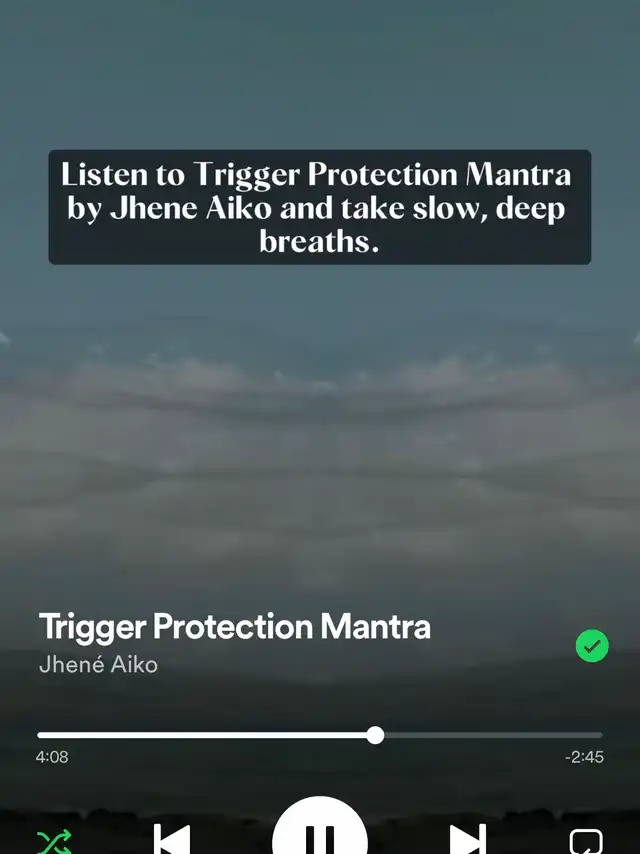
Task: Tap the song progress bar to seek
Action: point(320,735)
